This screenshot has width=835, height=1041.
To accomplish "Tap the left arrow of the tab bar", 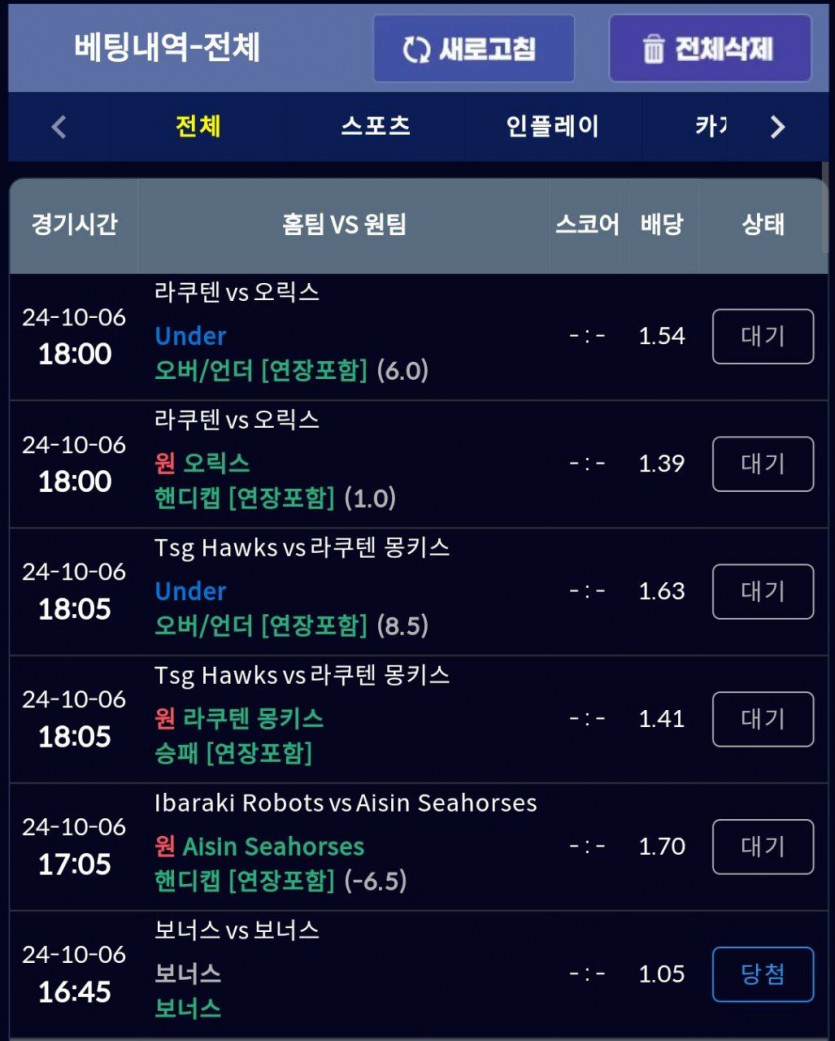I will [x=59, y=127].
